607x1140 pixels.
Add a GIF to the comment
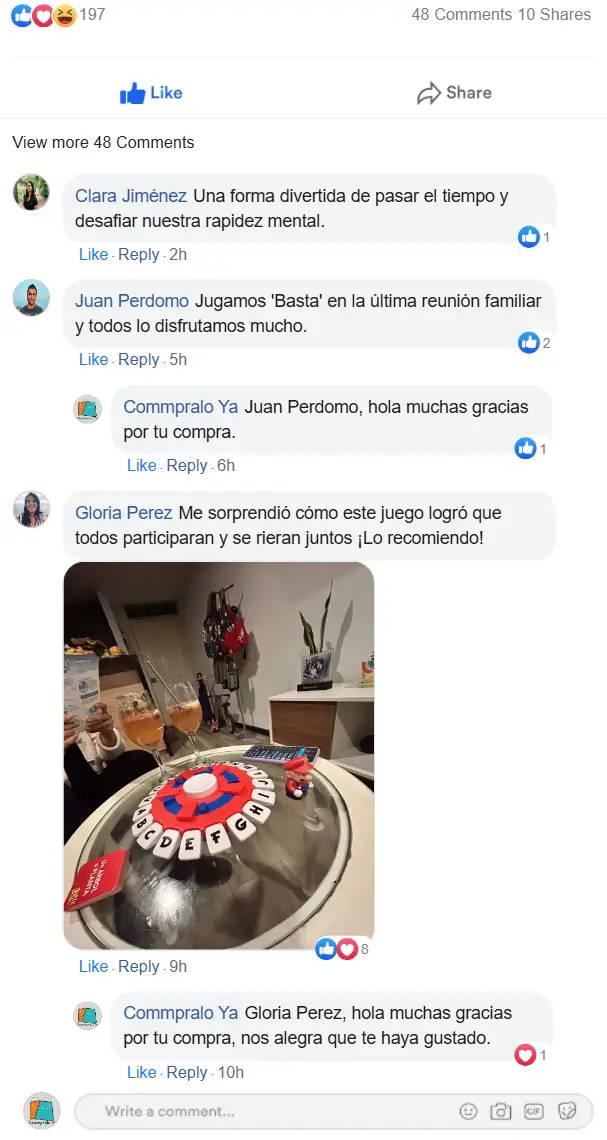pyautogui.click(x=534, y=1111)
